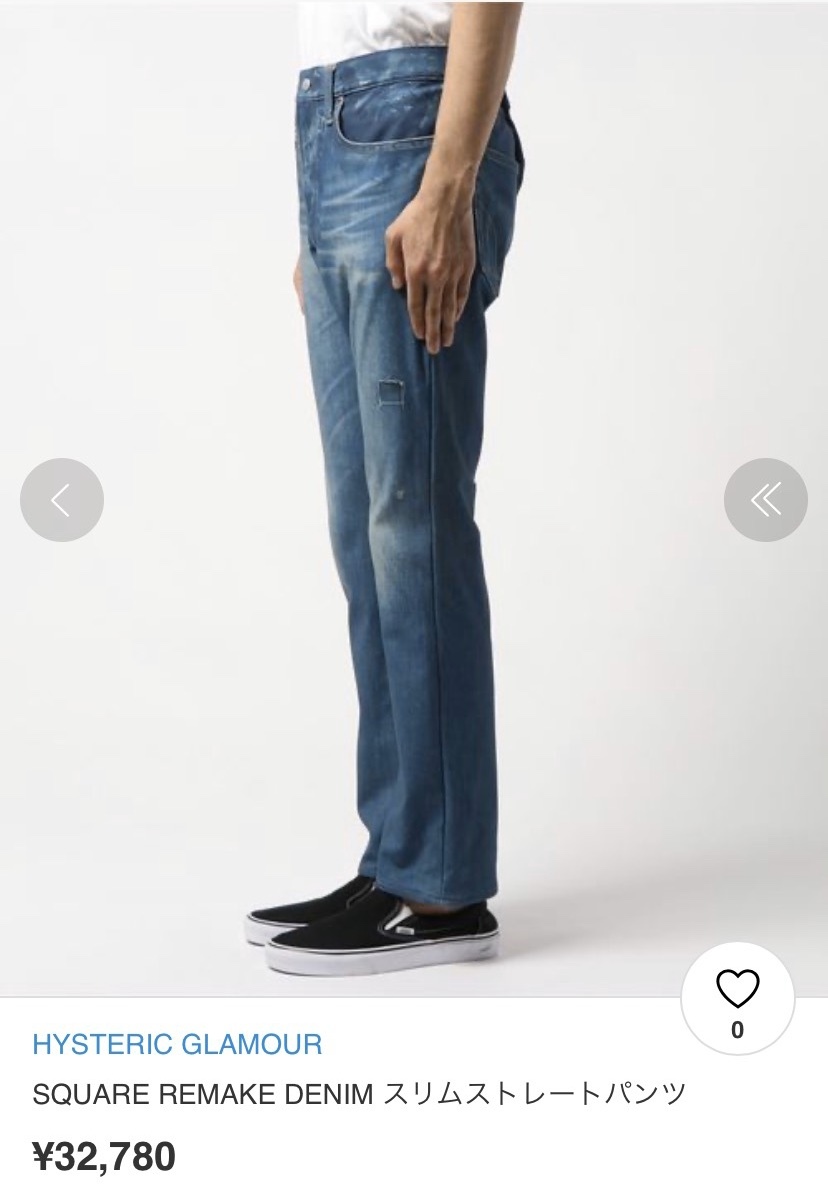Open the HYSTERIC GLAMOUR brand link
Screen dimensions: 828x1188
point(177,1045)
